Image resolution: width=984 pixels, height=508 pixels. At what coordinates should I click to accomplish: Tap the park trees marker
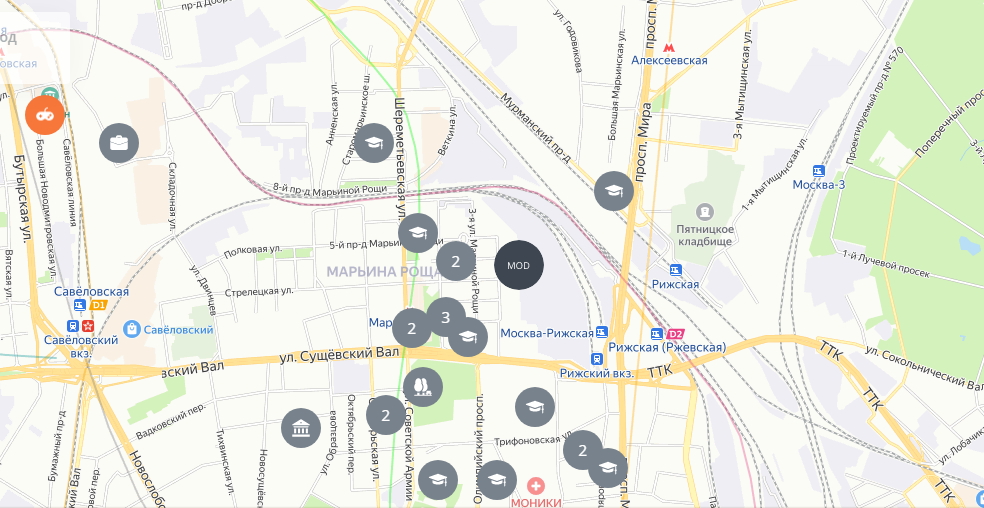(422, 386)
